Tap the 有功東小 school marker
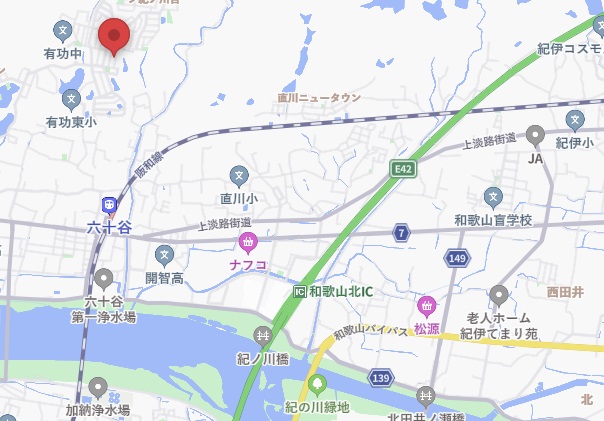604x421 pixels. tap(71, 99)
